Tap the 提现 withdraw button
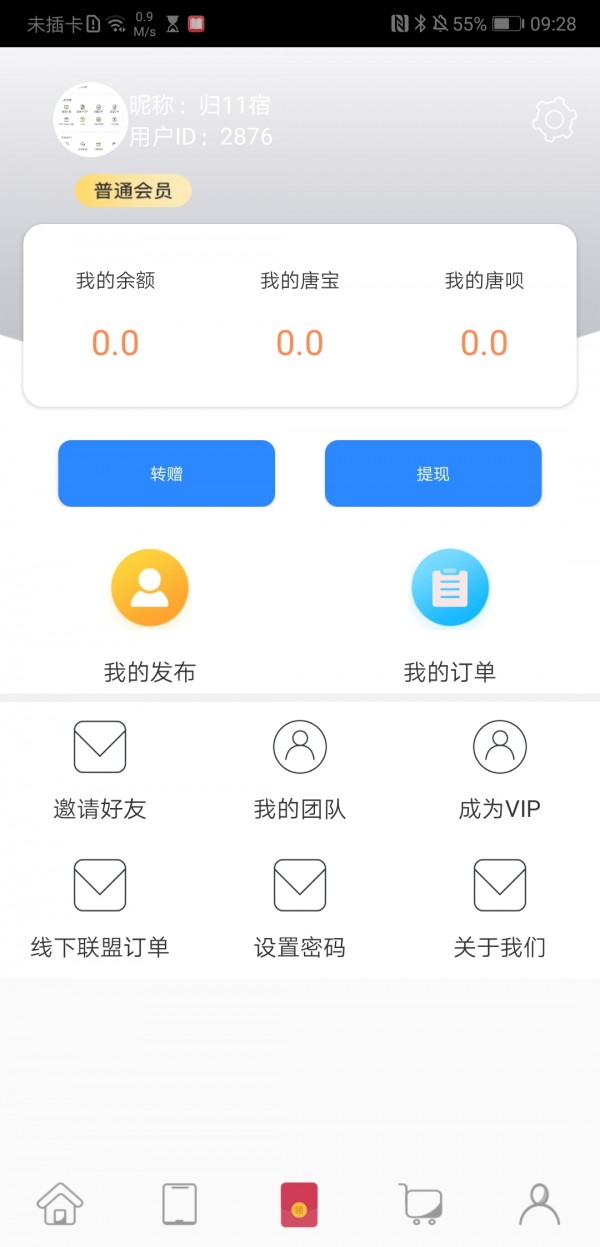 point(433,474)
